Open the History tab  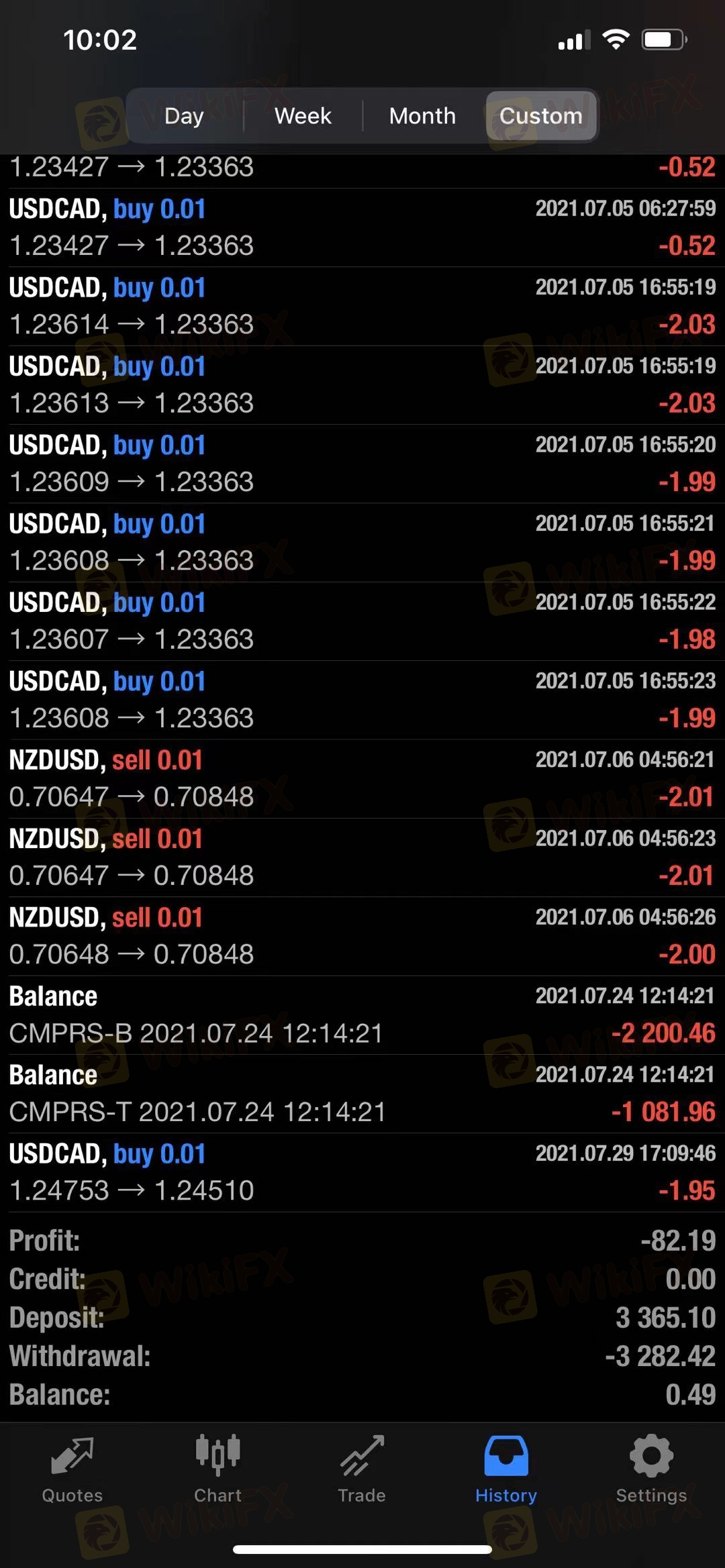[x=506, y=1470]
